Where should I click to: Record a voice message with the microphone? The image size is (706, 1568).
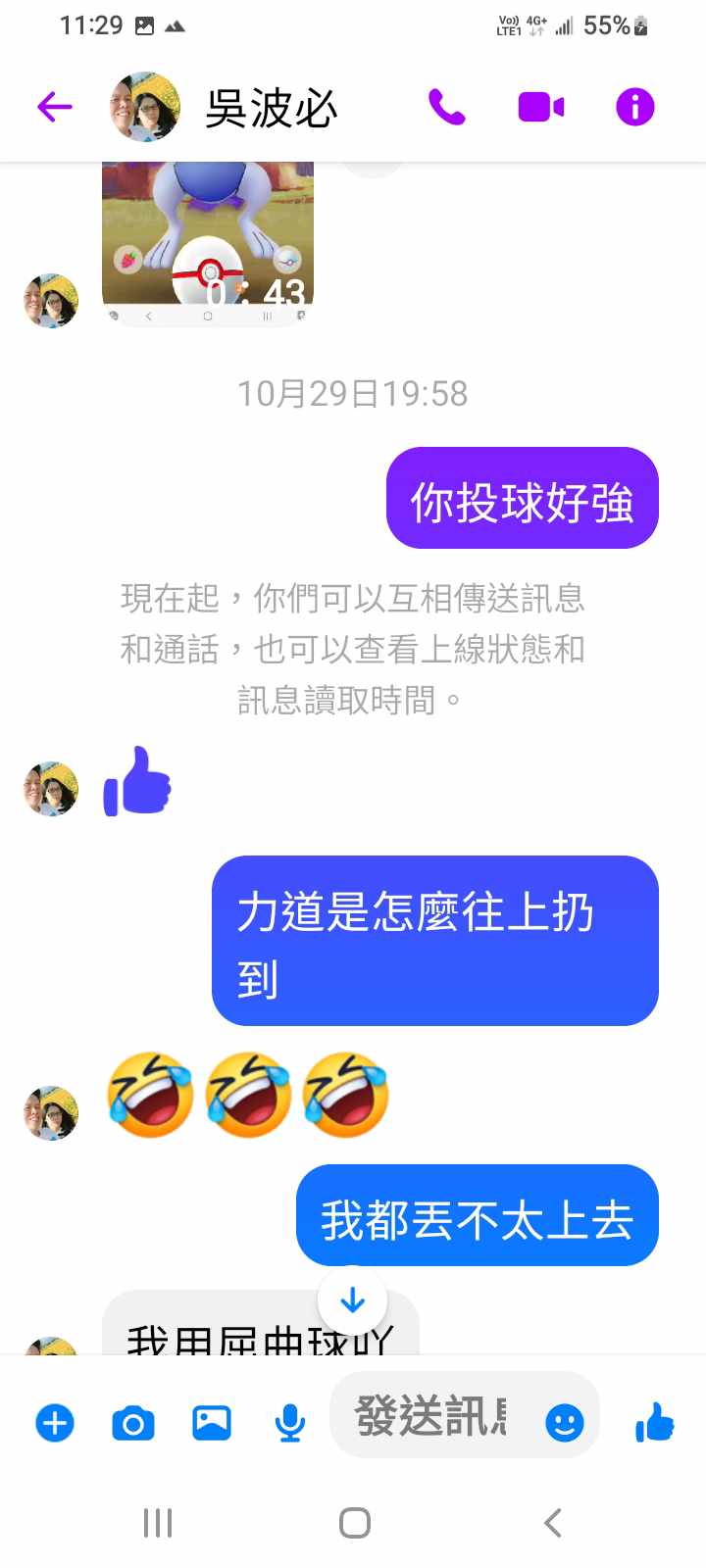(289, 1422)
